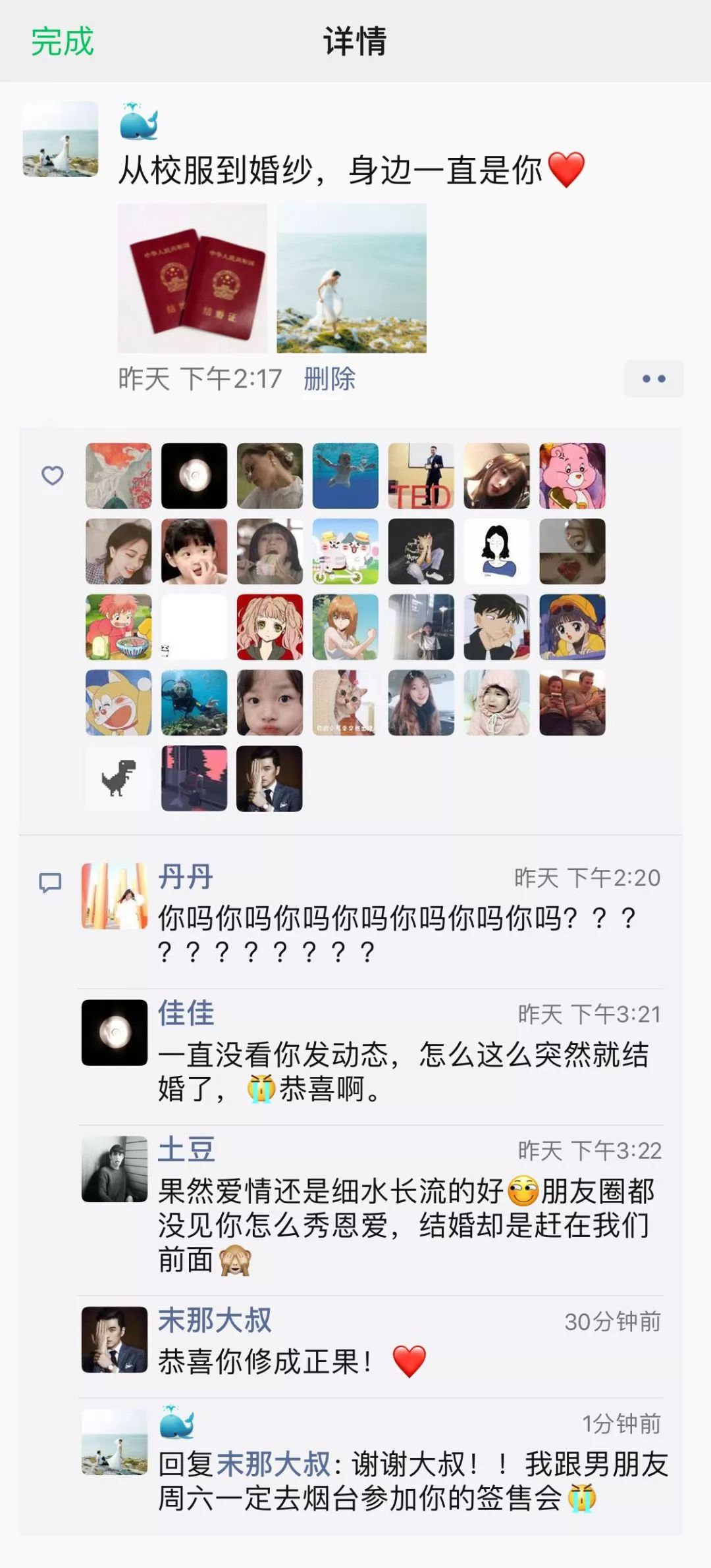The image size is (711, 1568).
Task: Open the pixel dinosaur avatar in likes
Action: pyautogui.click(x=118, y=778)
